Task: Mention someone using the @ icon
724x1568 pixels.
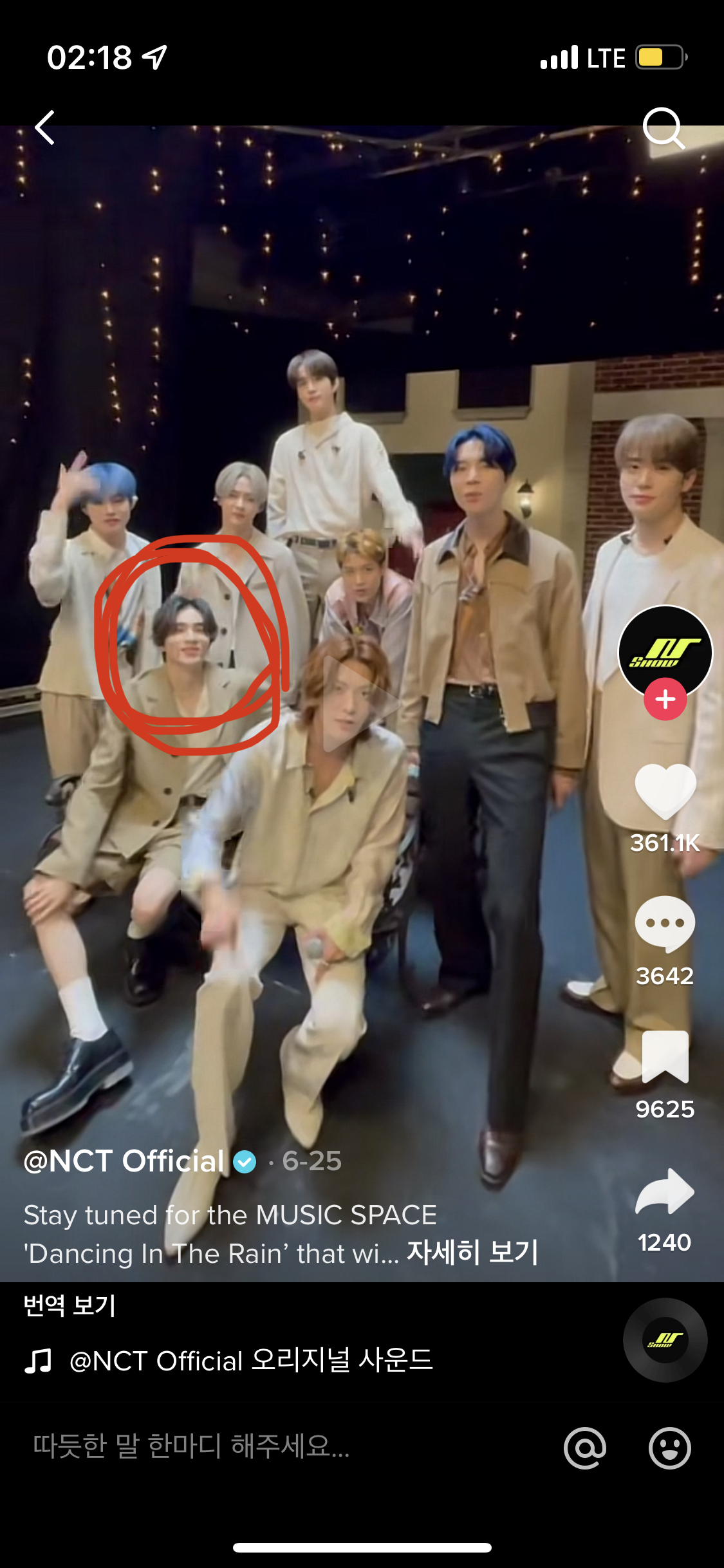Action: point(584,1448)
